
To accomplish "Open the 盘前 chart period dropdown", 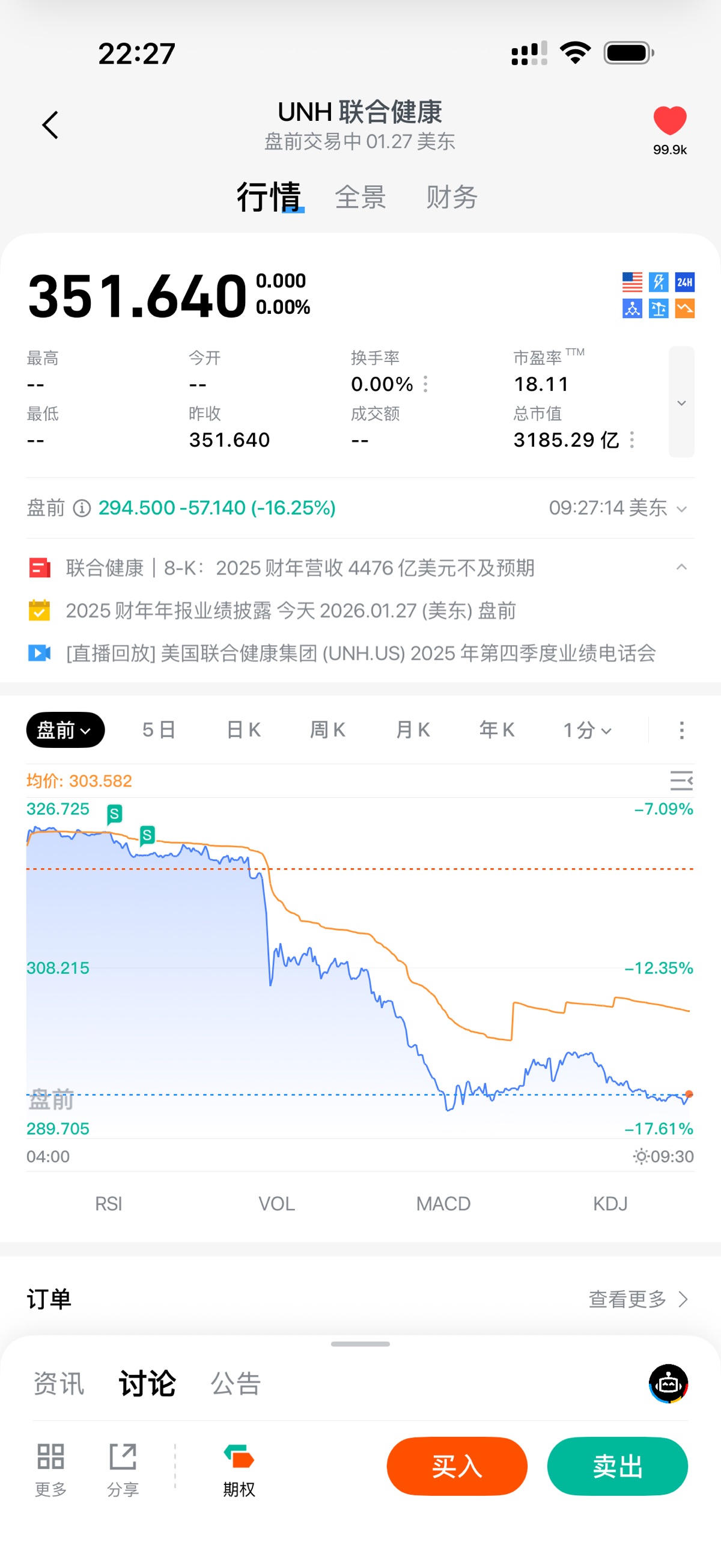I will [x=65, y=730].
